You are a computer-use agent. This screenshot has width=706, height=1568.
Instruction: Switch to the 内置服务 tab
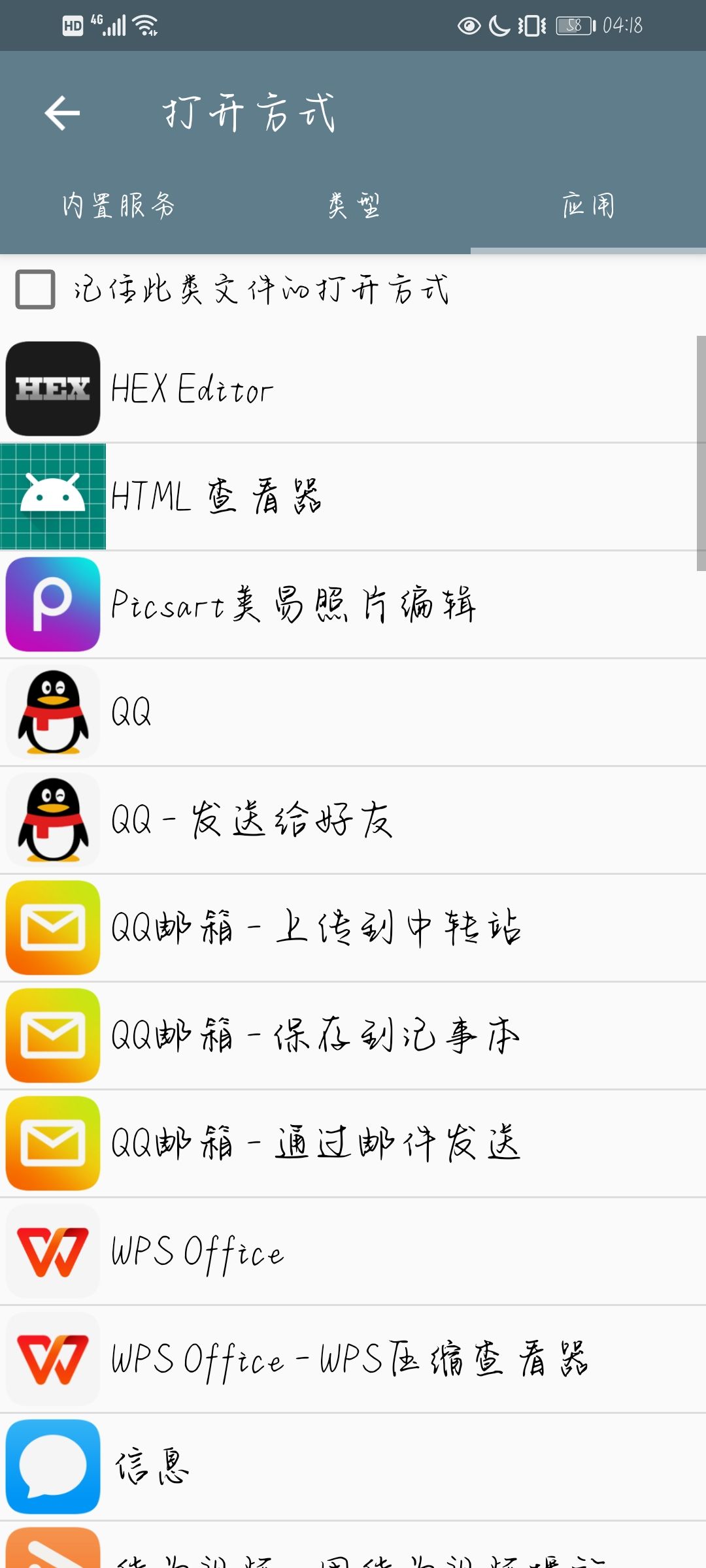point(121,204)
